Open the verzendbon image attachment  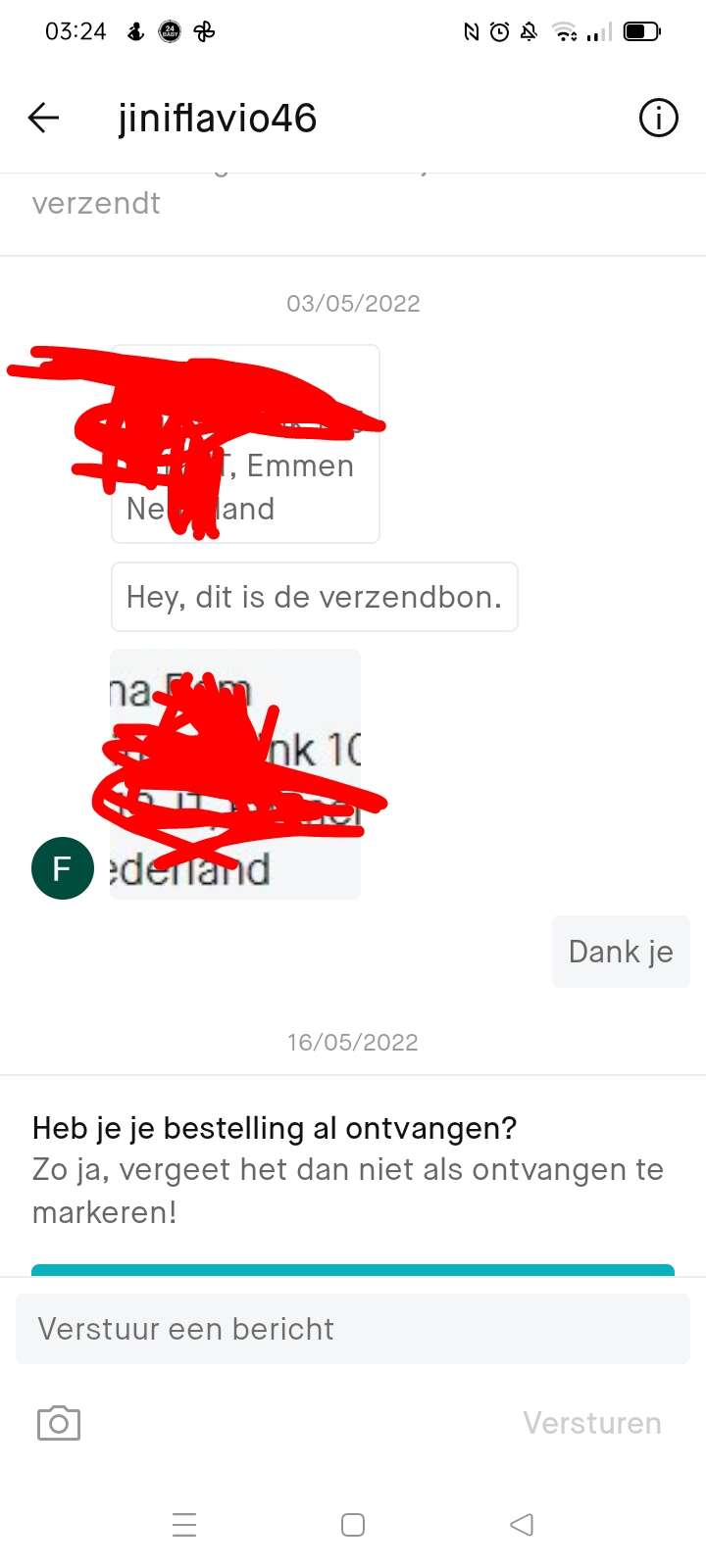[x=235, y=774]
